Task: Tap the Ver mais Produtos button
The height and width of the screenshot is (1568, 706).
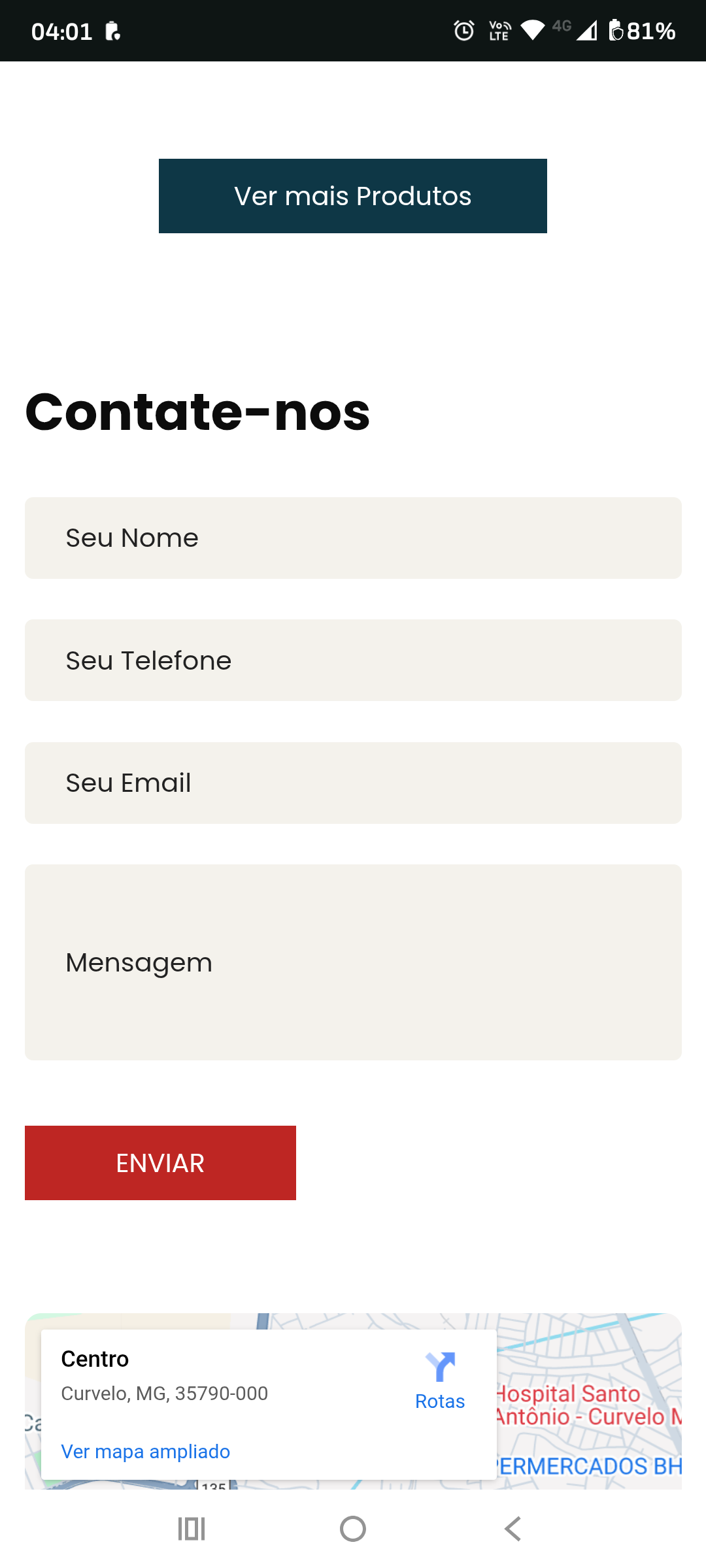Action: click(x=352, y=195)
